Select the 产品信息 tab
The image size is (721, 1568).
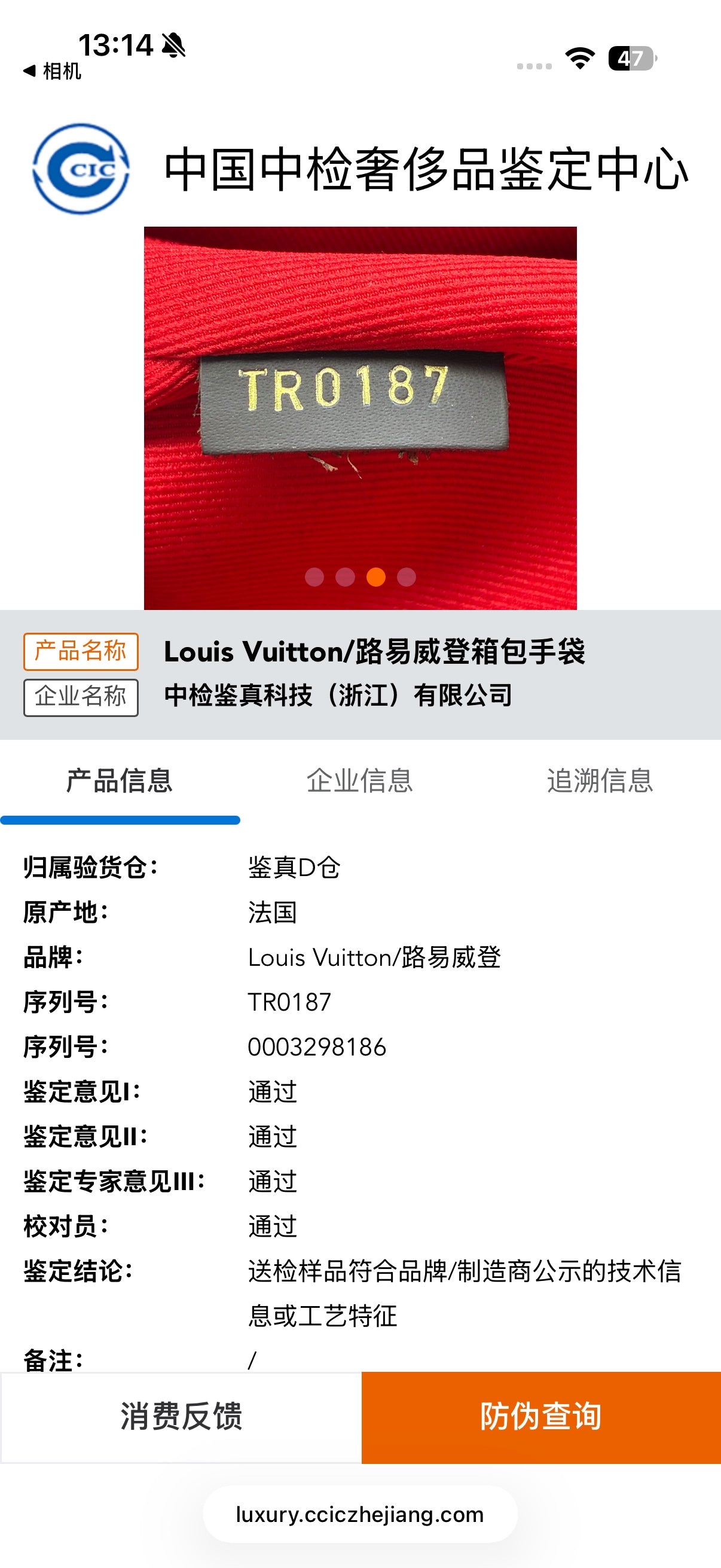pos(120,781)
